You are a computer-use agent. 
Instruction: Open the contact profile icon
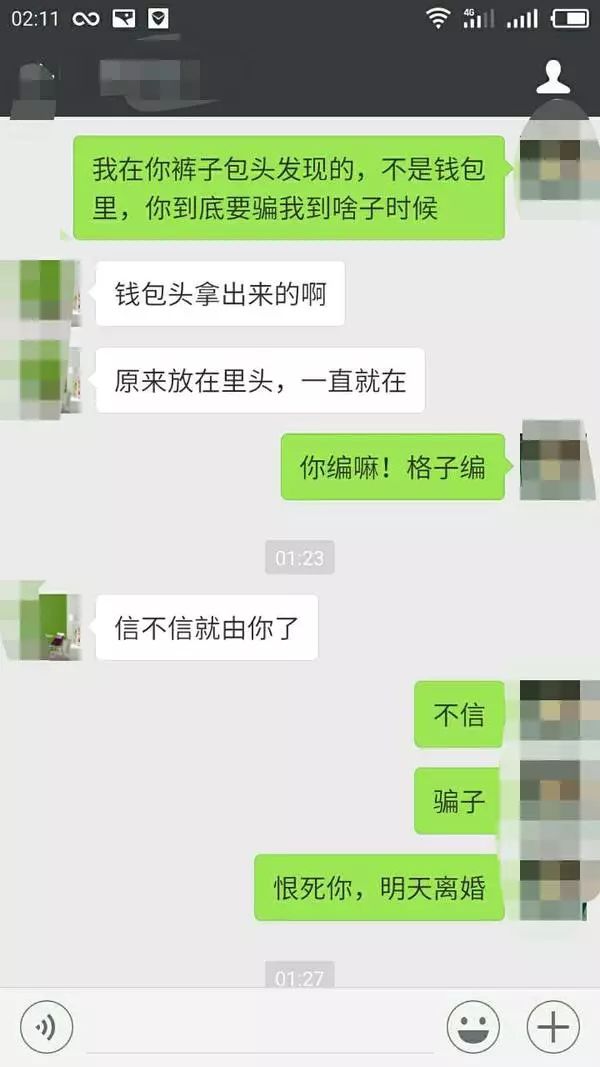pos(553,78)
